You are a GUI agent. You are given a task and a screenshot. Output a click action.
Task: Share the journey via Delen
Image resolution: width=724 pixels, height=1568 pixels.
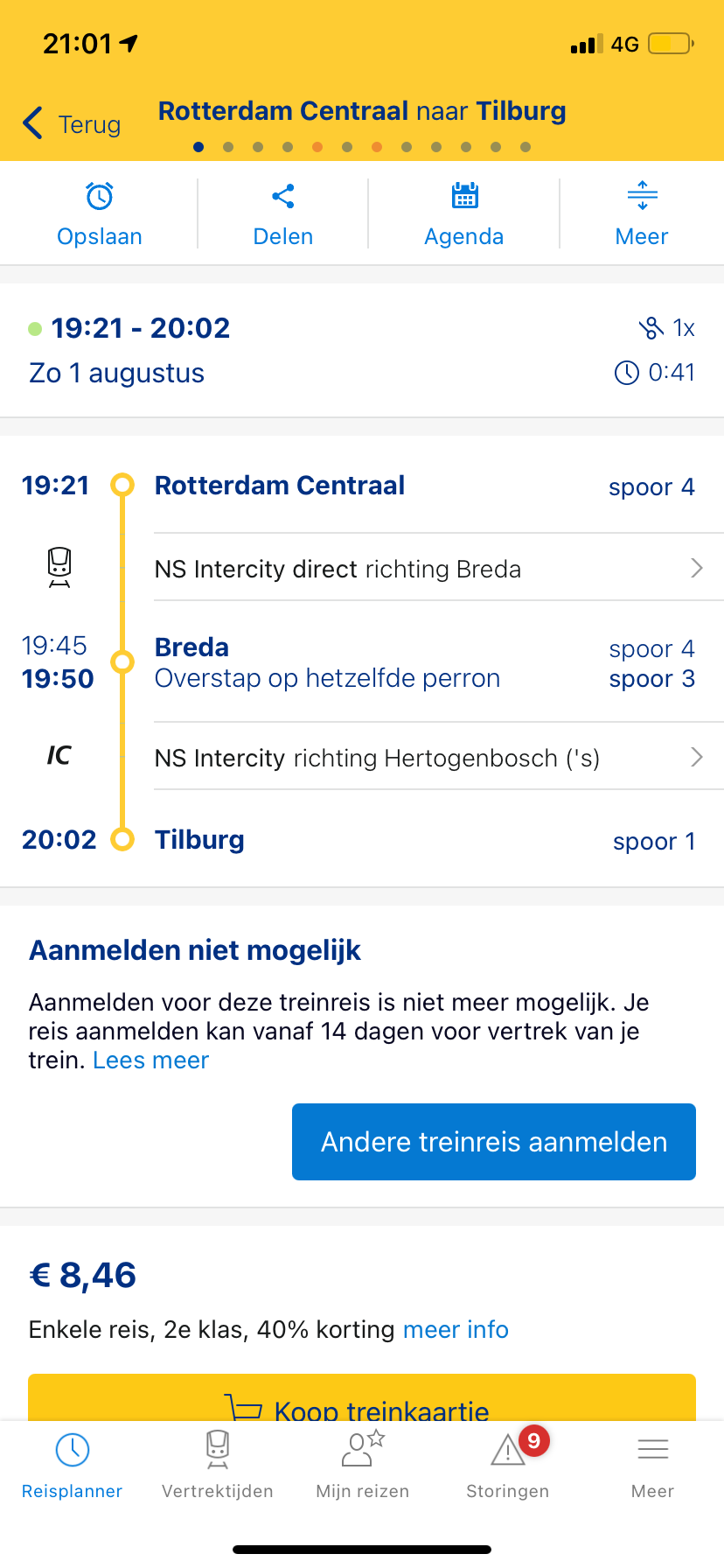pos(283,214)
